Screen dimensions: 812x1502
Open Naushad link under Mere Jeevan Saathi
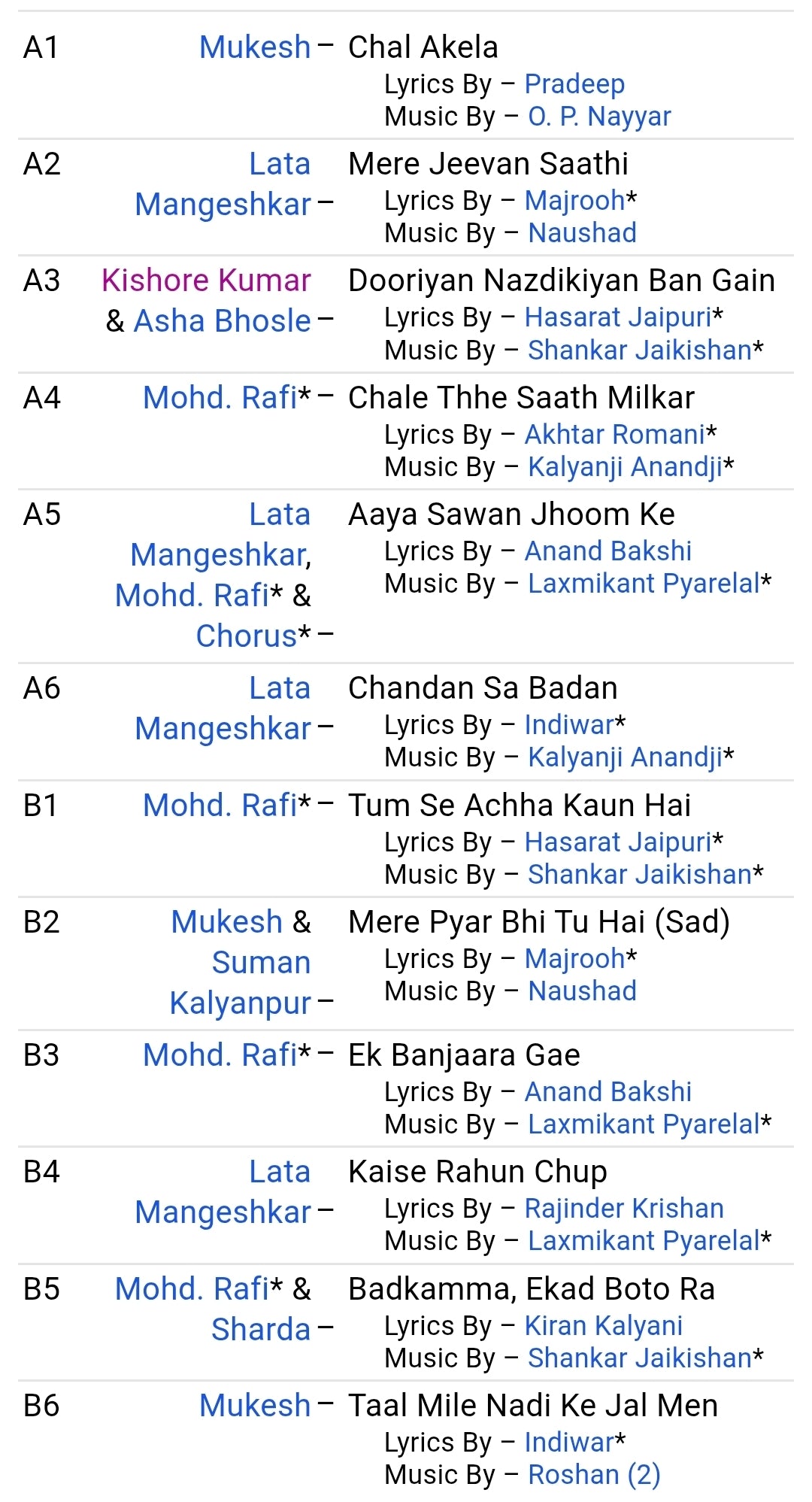click(x=582, y=233)
